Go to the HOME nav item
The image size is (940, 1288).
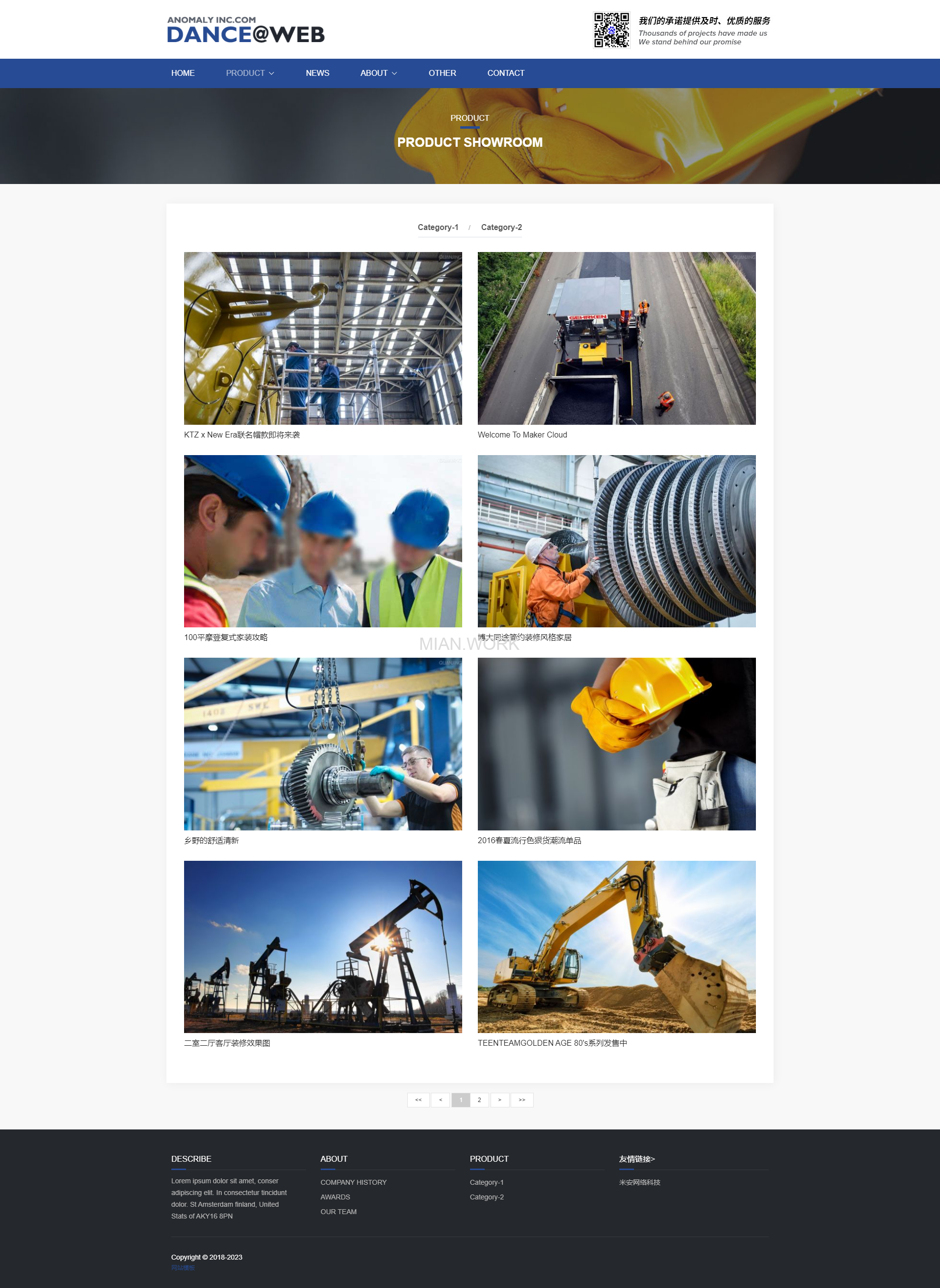coord(183,73)
